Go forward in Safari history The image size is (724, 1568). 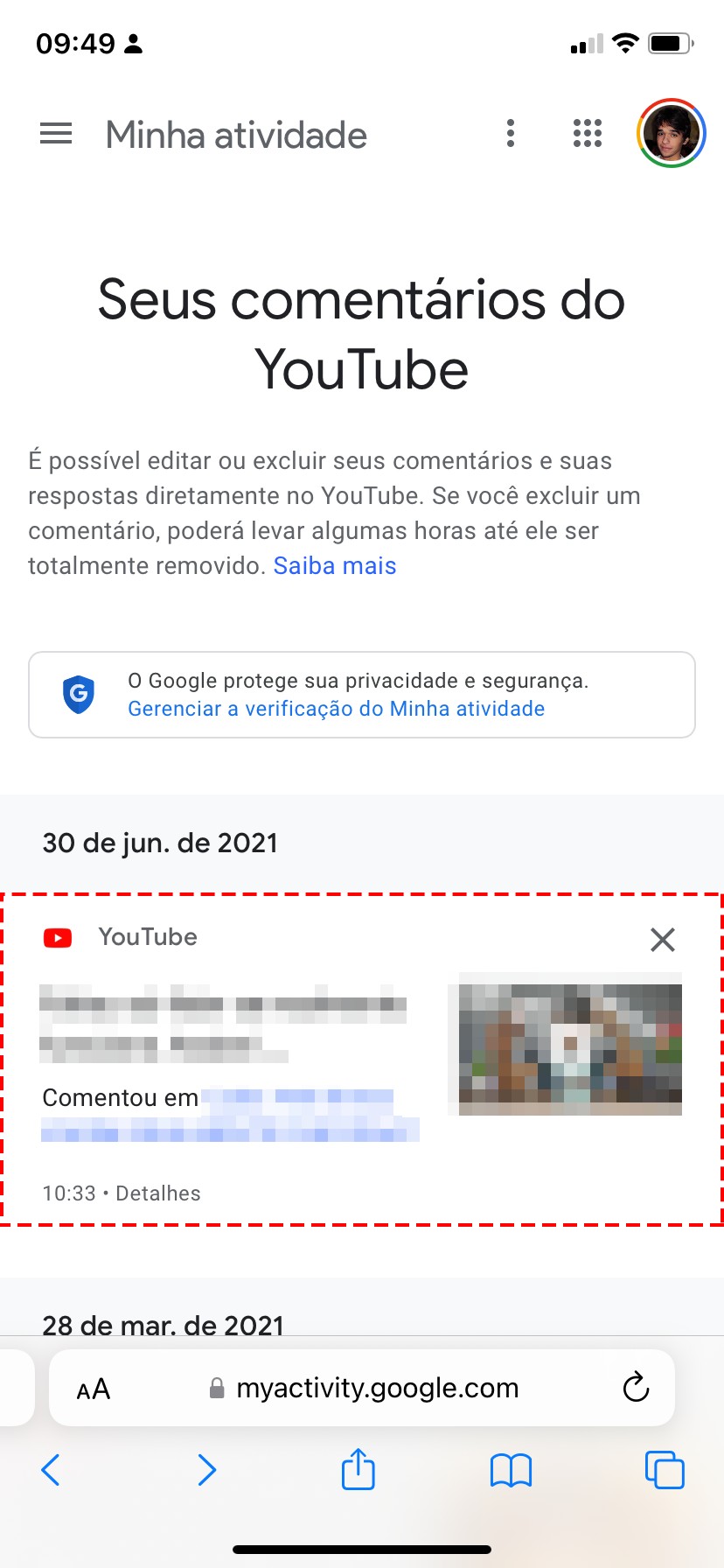[x=206, y=1470]
